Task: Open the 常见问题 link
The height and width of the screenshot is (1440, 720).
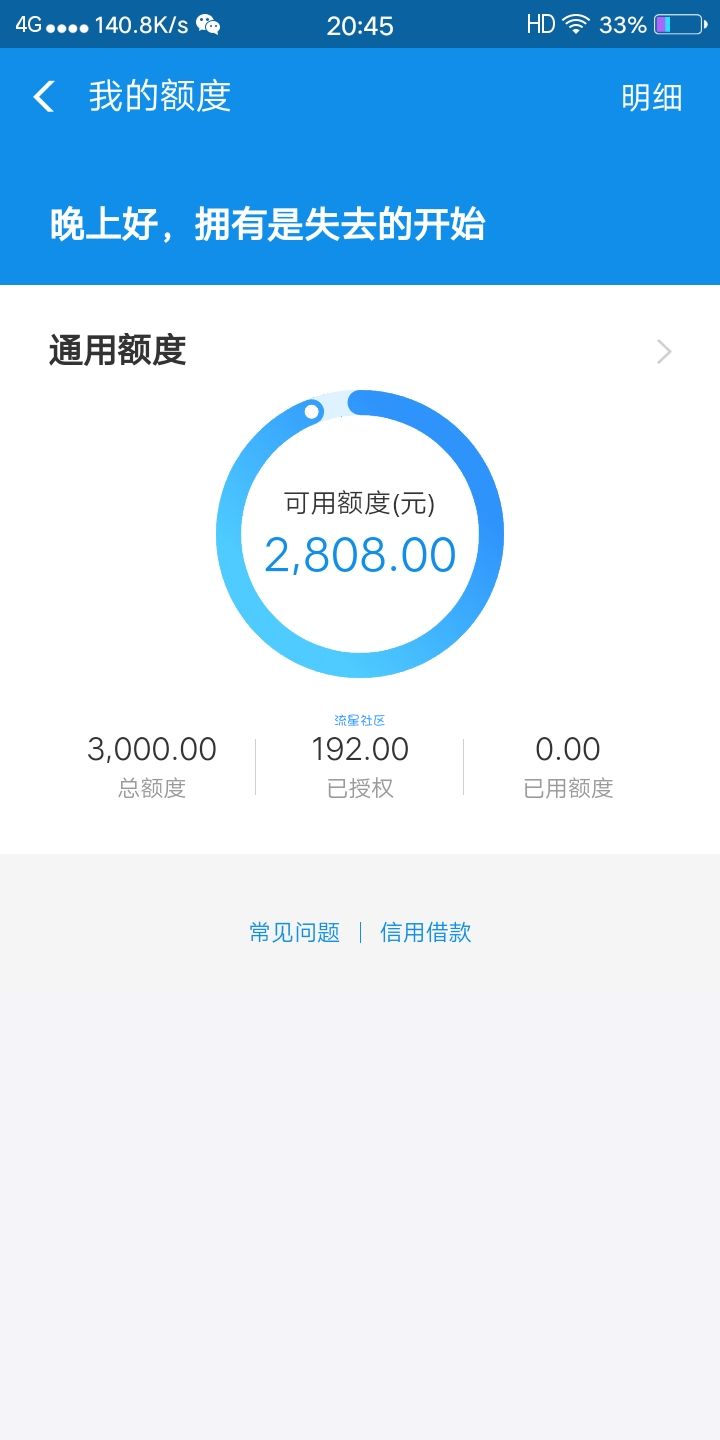Action: (x=294, y=933)
